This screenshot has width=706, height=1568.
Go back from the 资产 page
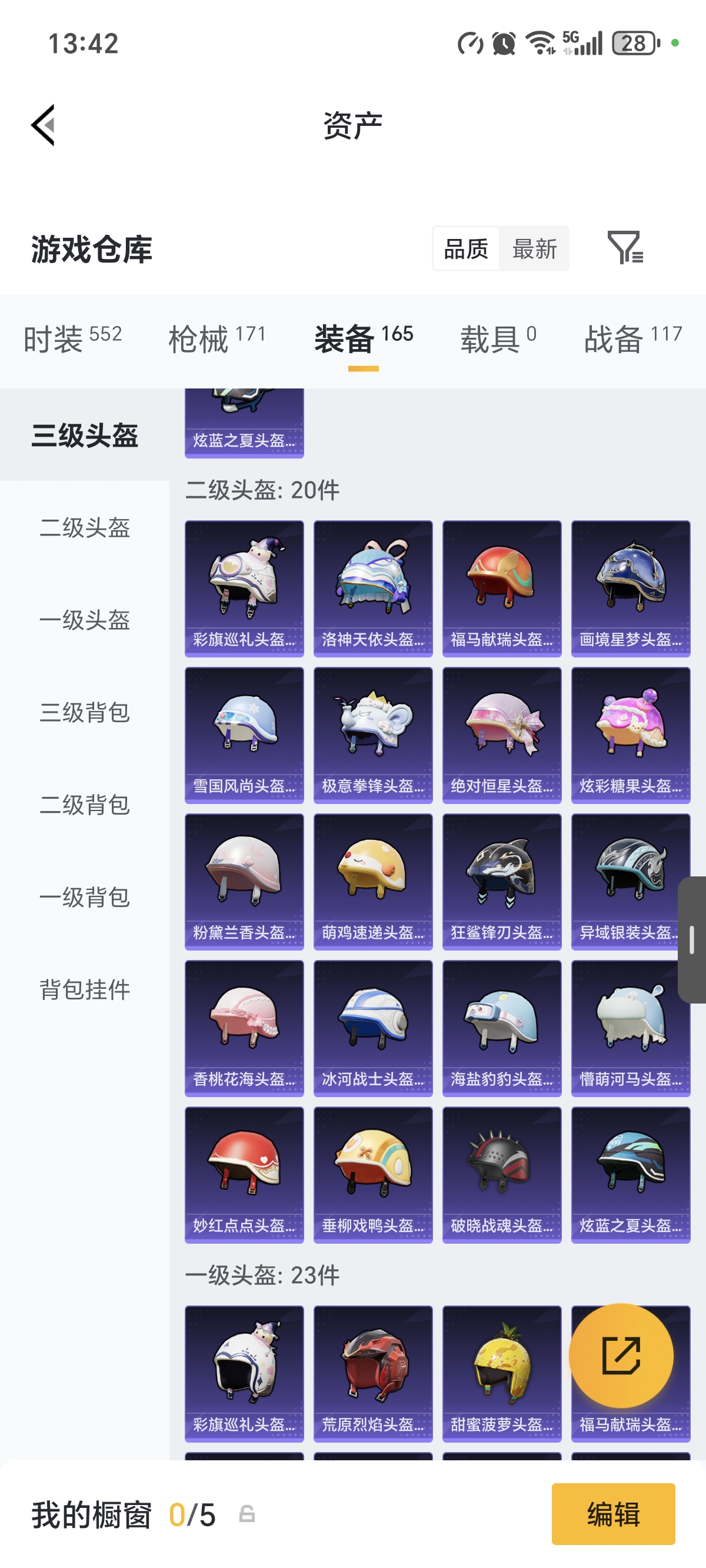[x=44, y=125]
